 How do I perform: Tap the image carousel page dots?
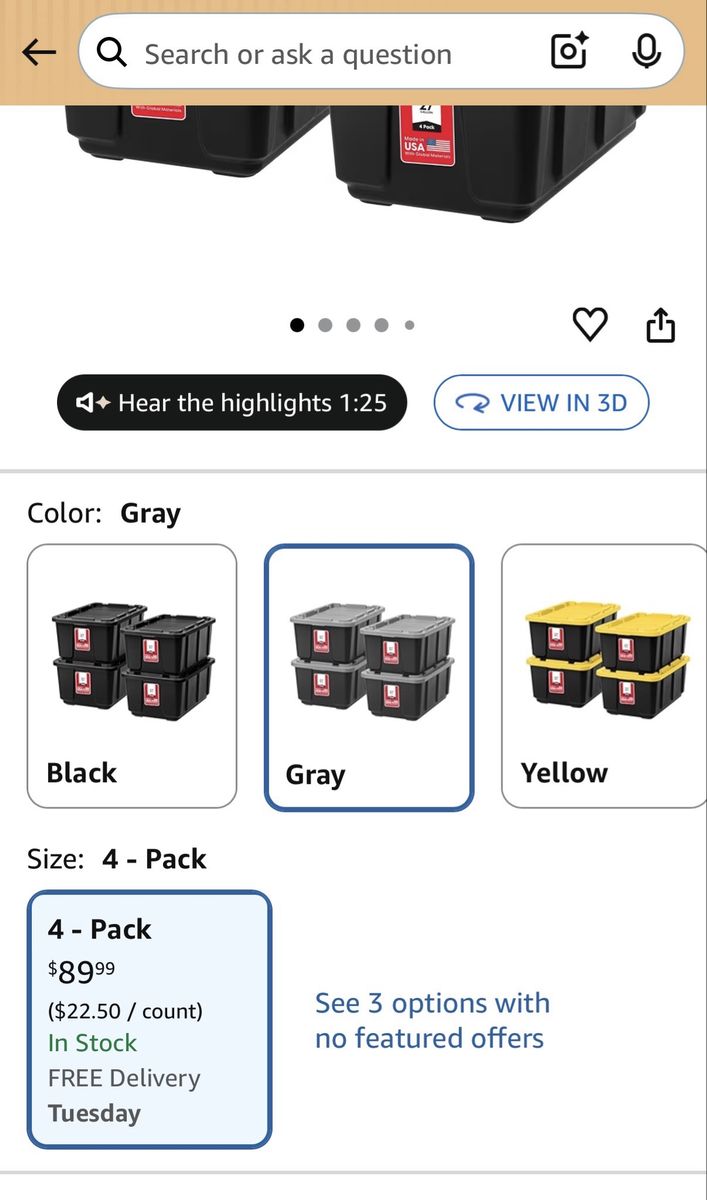353,325
